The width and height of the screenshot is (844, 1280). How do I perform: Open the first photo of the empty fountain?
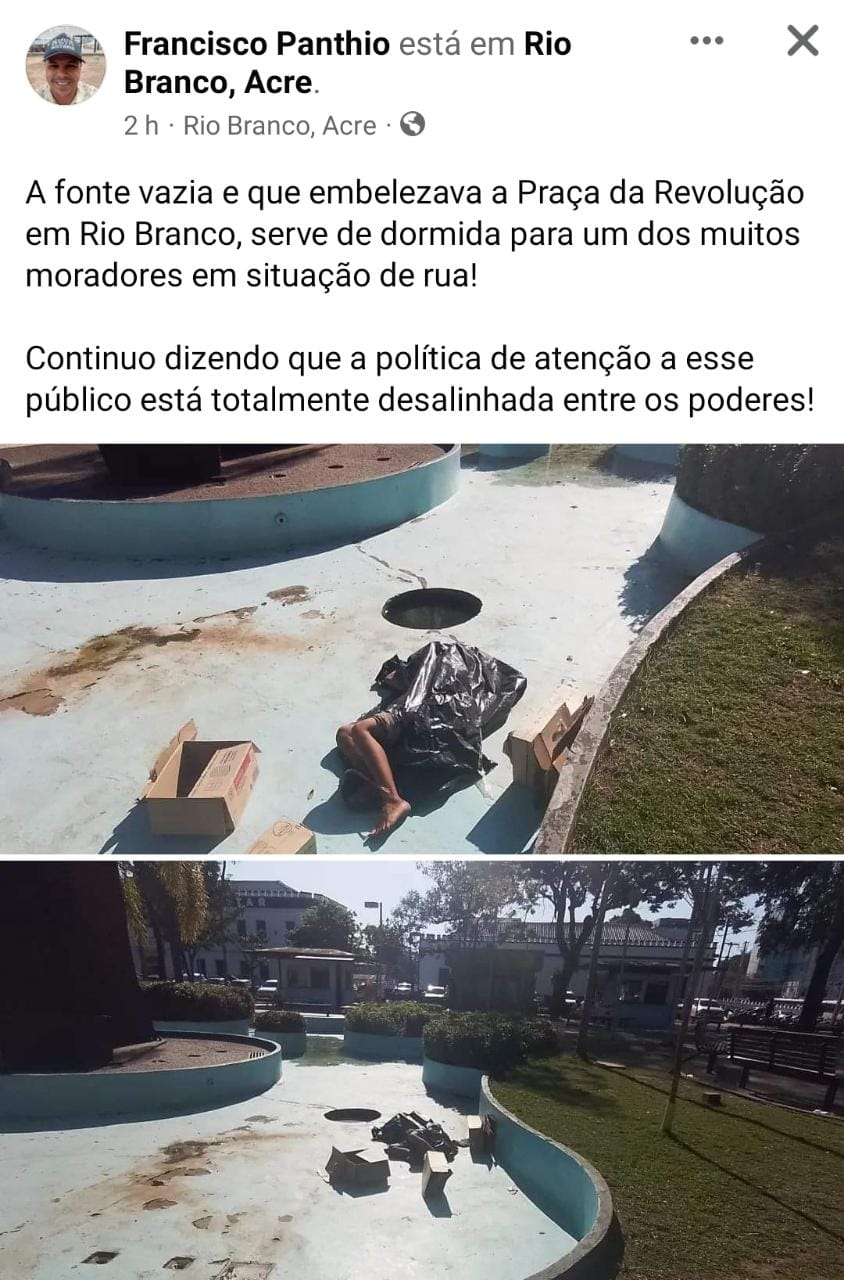click(421, 648)
